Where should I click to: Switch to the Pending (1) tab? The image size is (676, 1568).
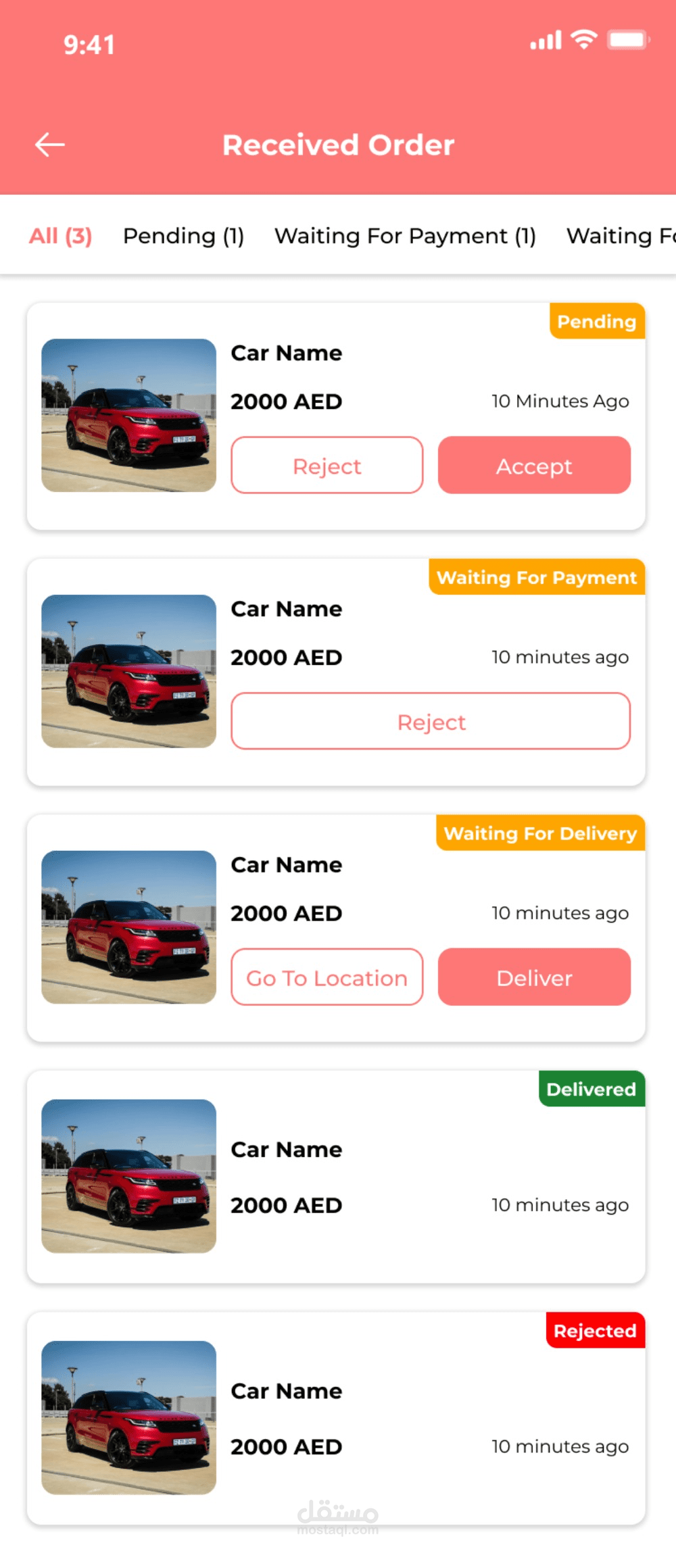pyautogui.click(x=183, y=236)
